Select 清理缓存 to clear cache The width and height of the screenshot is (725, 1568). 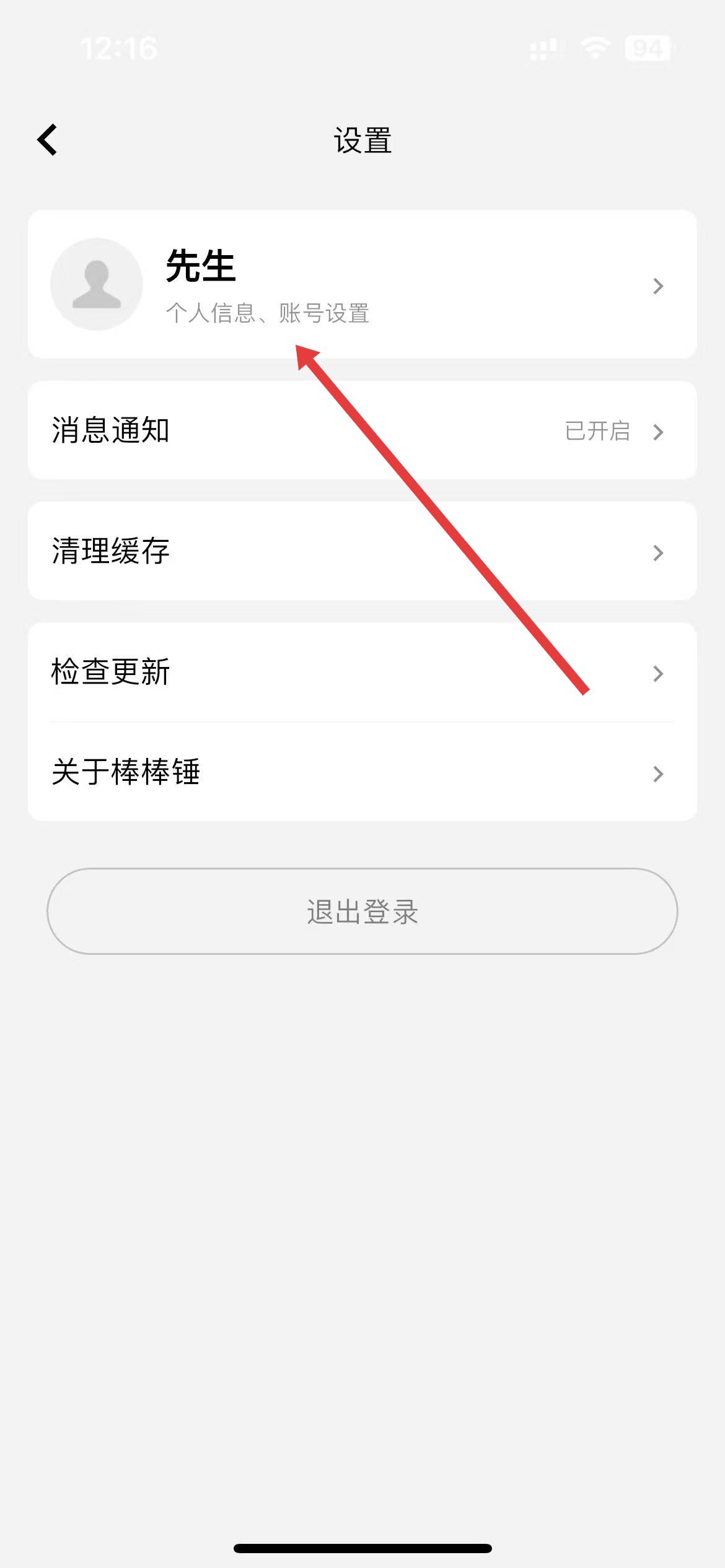pos(362,551)
